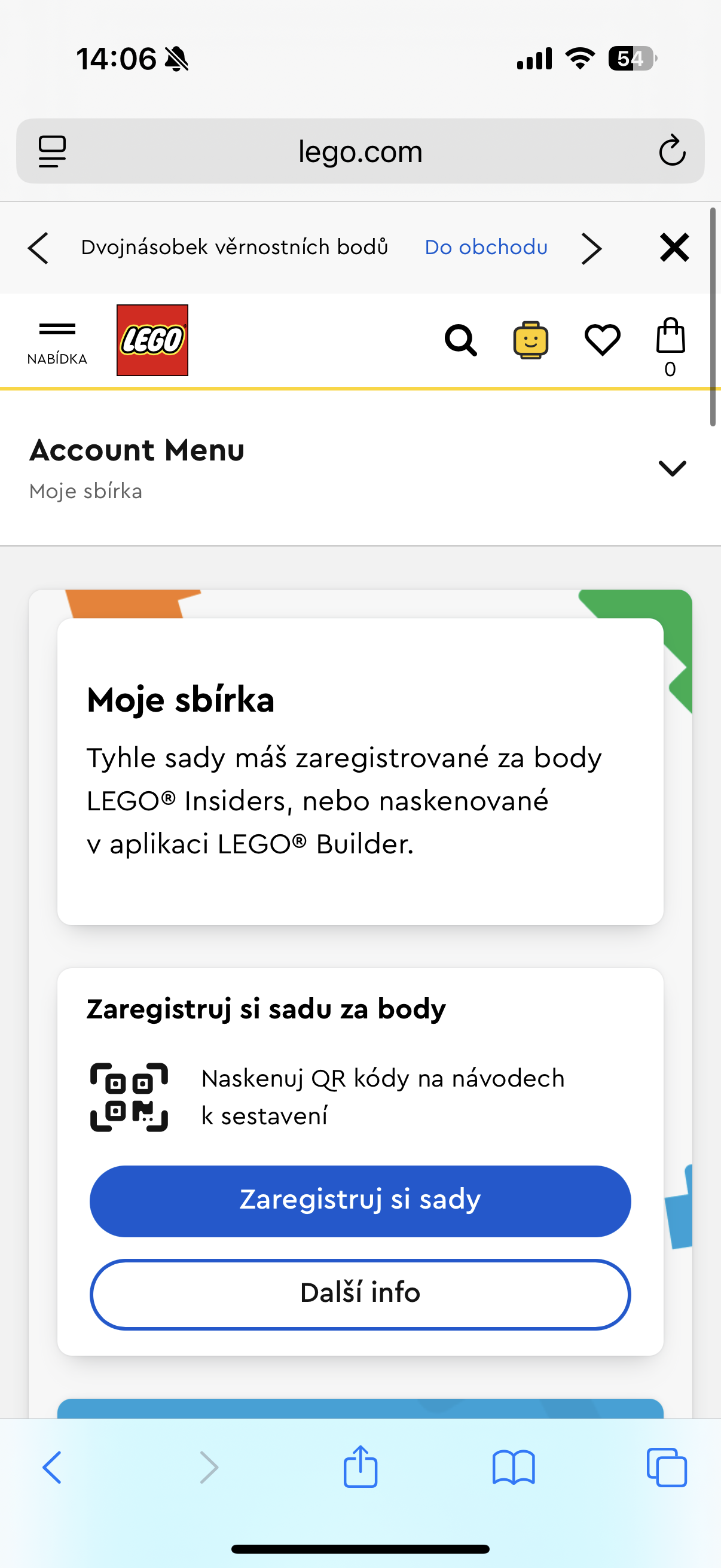Open the NABÍDKA hamburger menu
Image resolution: width=721 pixels, height=1568 pixels.
57,341
